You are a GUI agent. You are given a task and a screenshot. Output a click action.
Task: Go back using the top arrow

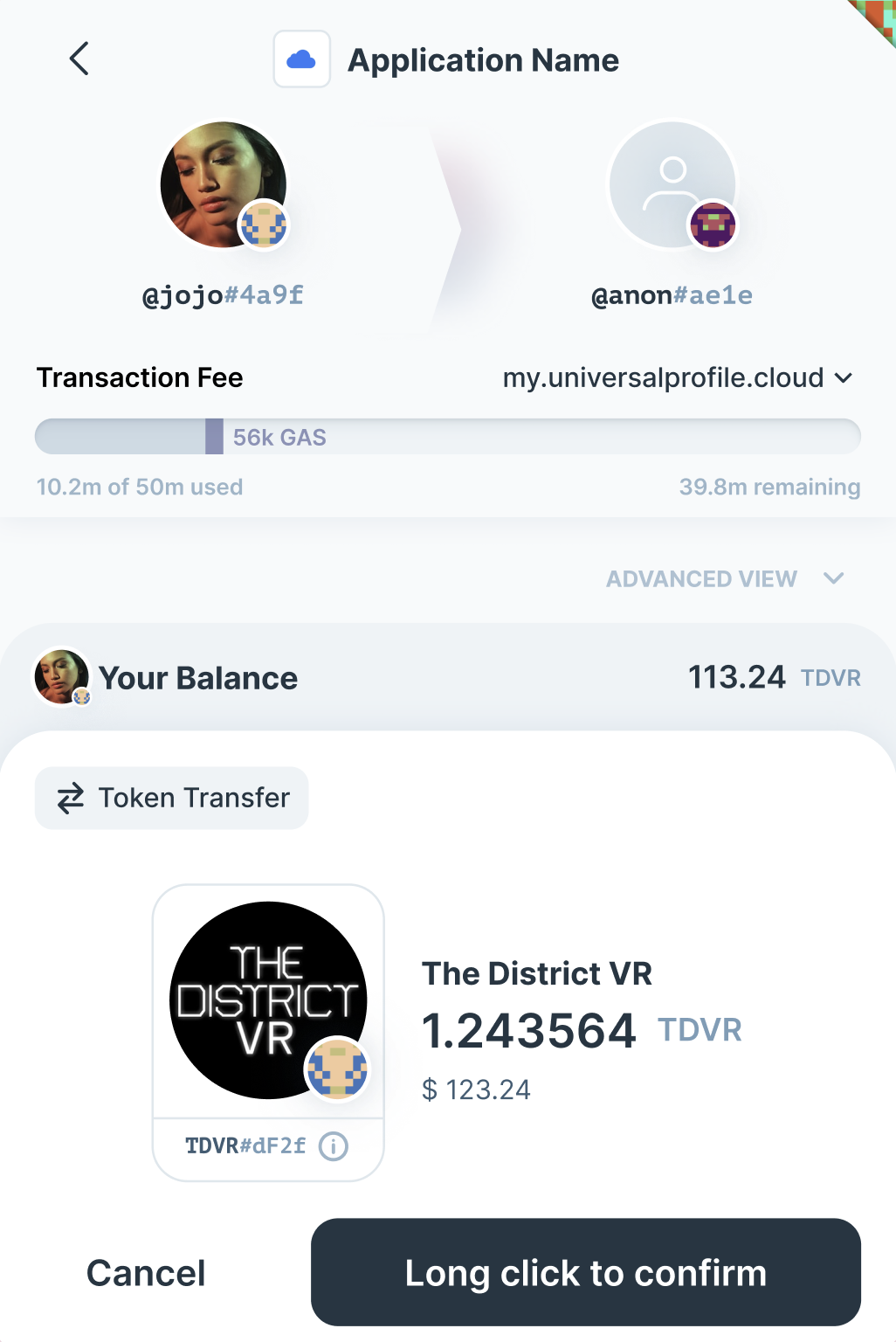coord(79,59)
